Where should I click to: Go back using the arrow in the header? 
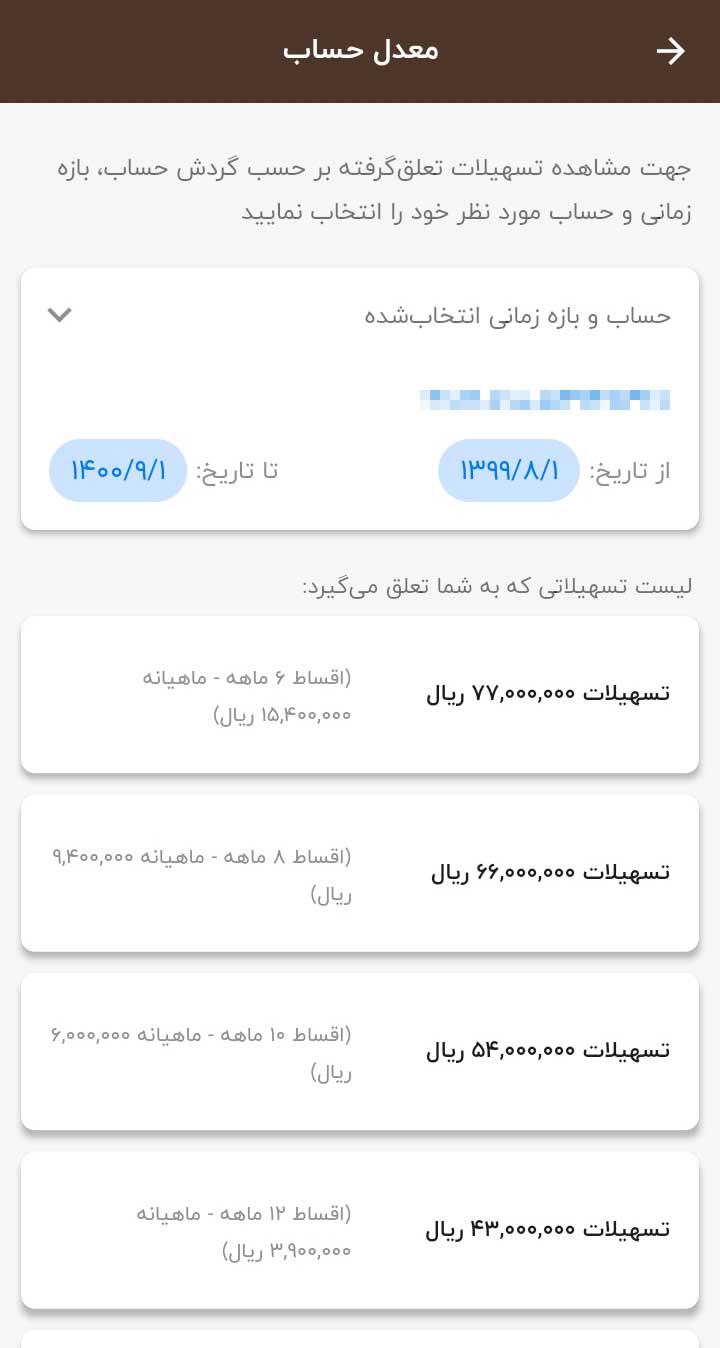click(670, 51)
